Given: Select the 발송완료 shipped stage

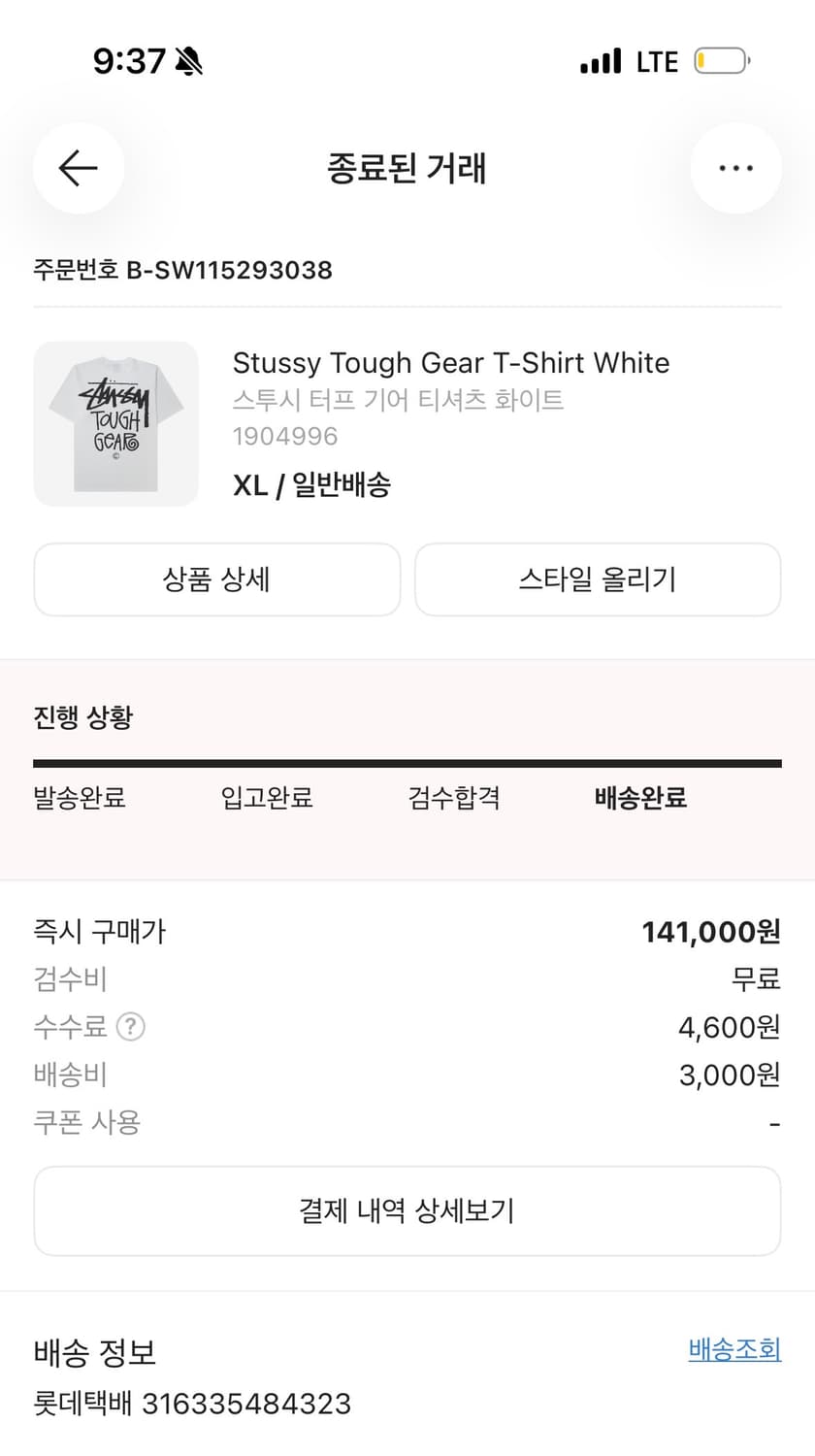Looking at the screenshot, I should point(79,798).
